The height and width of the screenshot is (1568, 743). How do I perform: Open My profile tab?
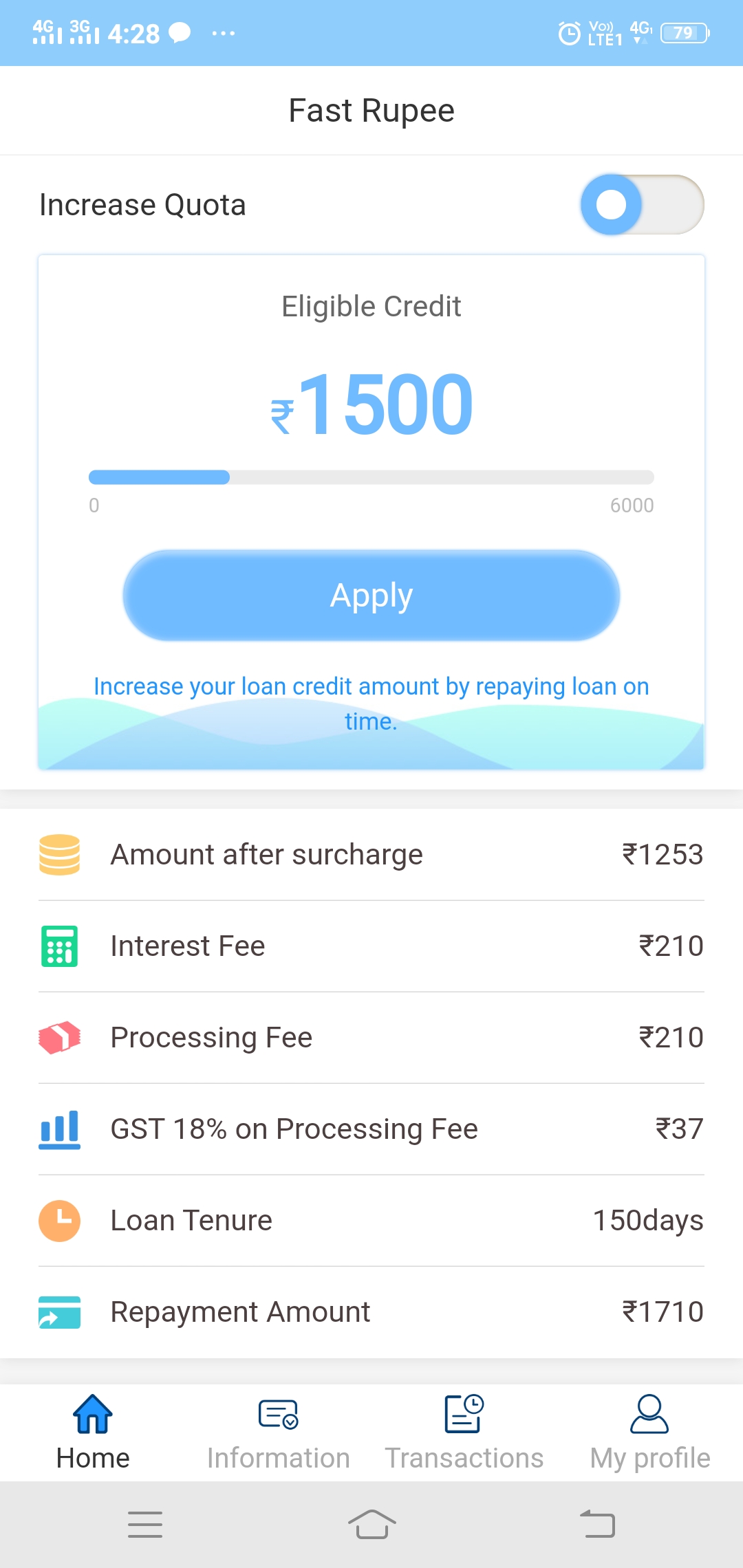650,1433
